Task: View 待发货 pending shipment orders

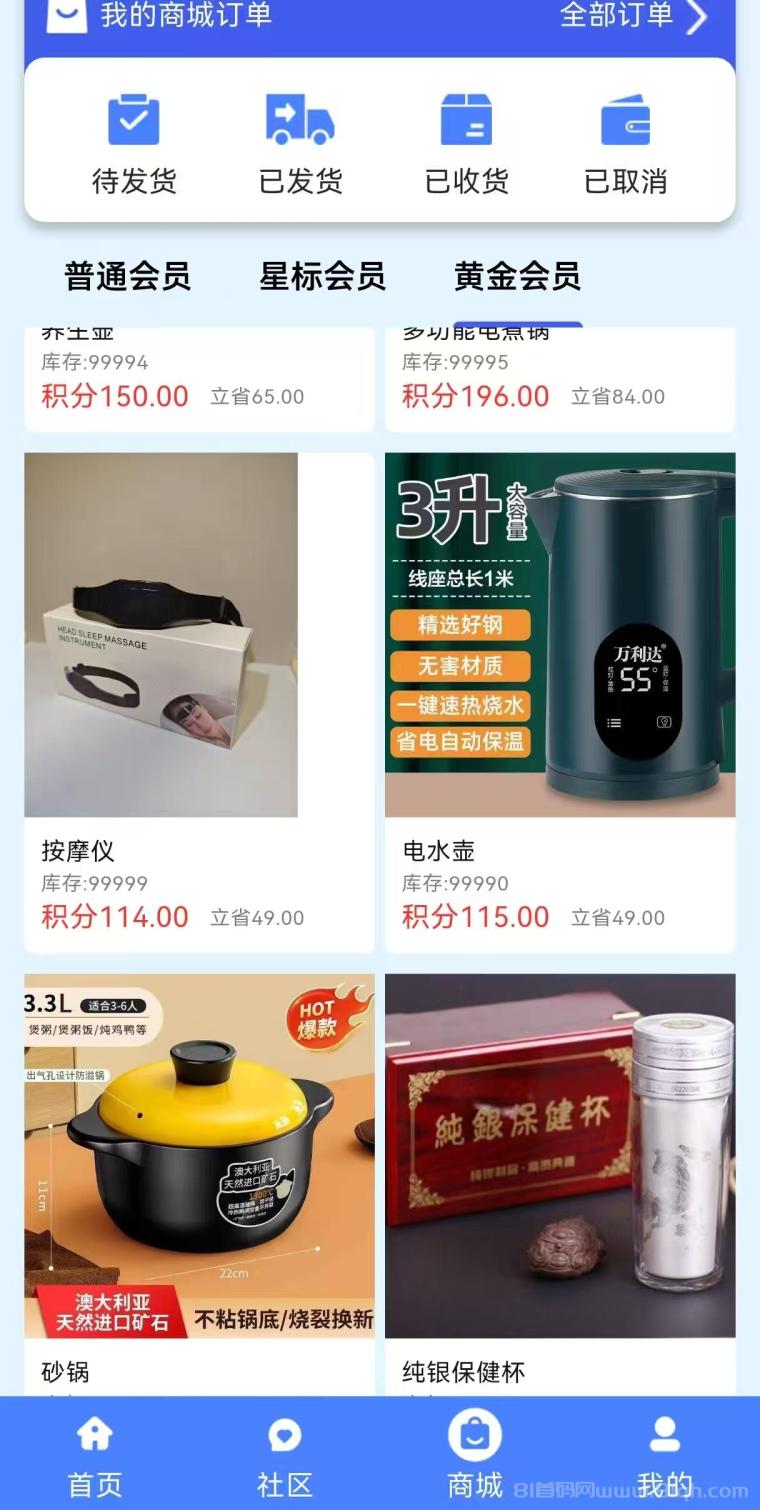Action: click(134, 145)
